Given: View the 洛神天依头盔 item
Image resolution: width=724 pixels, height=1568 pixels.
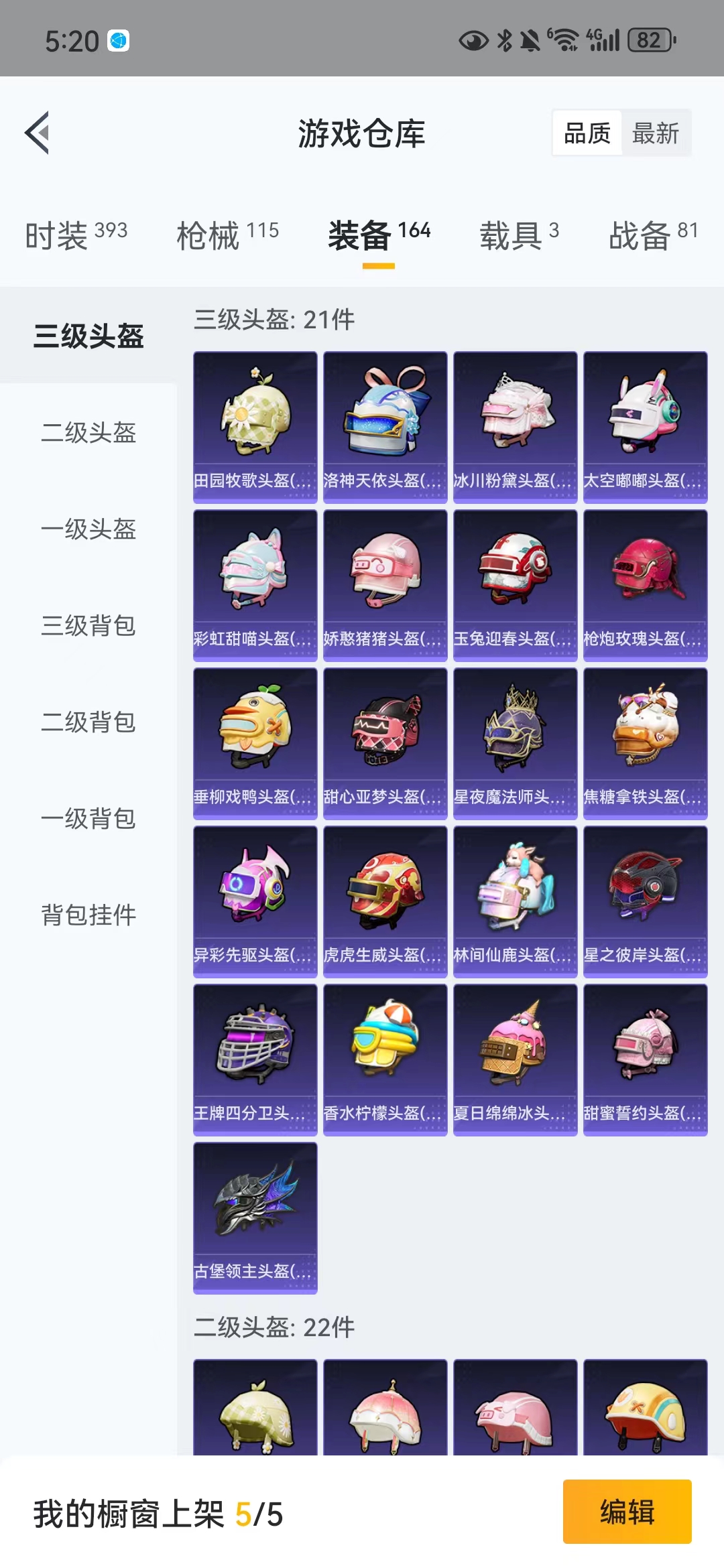Looking at the screenshot, I should pos(385,427).
